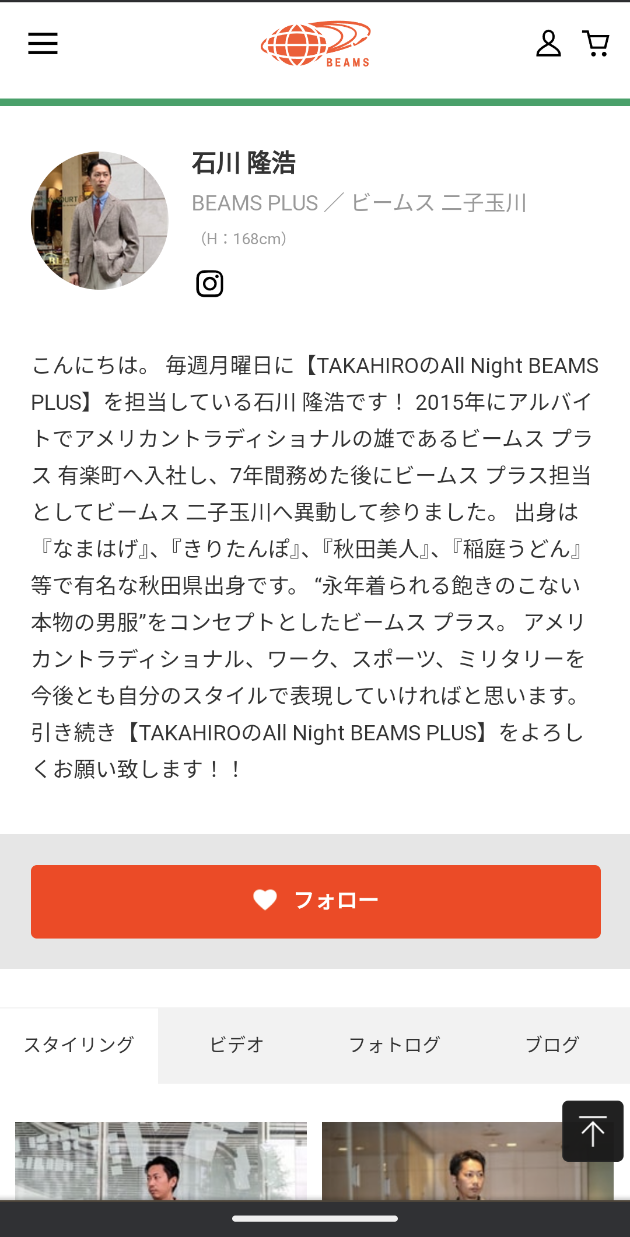Open the shopping cart
The width and height of the screenshot is (630, 1237).
(x=596, y=43)
